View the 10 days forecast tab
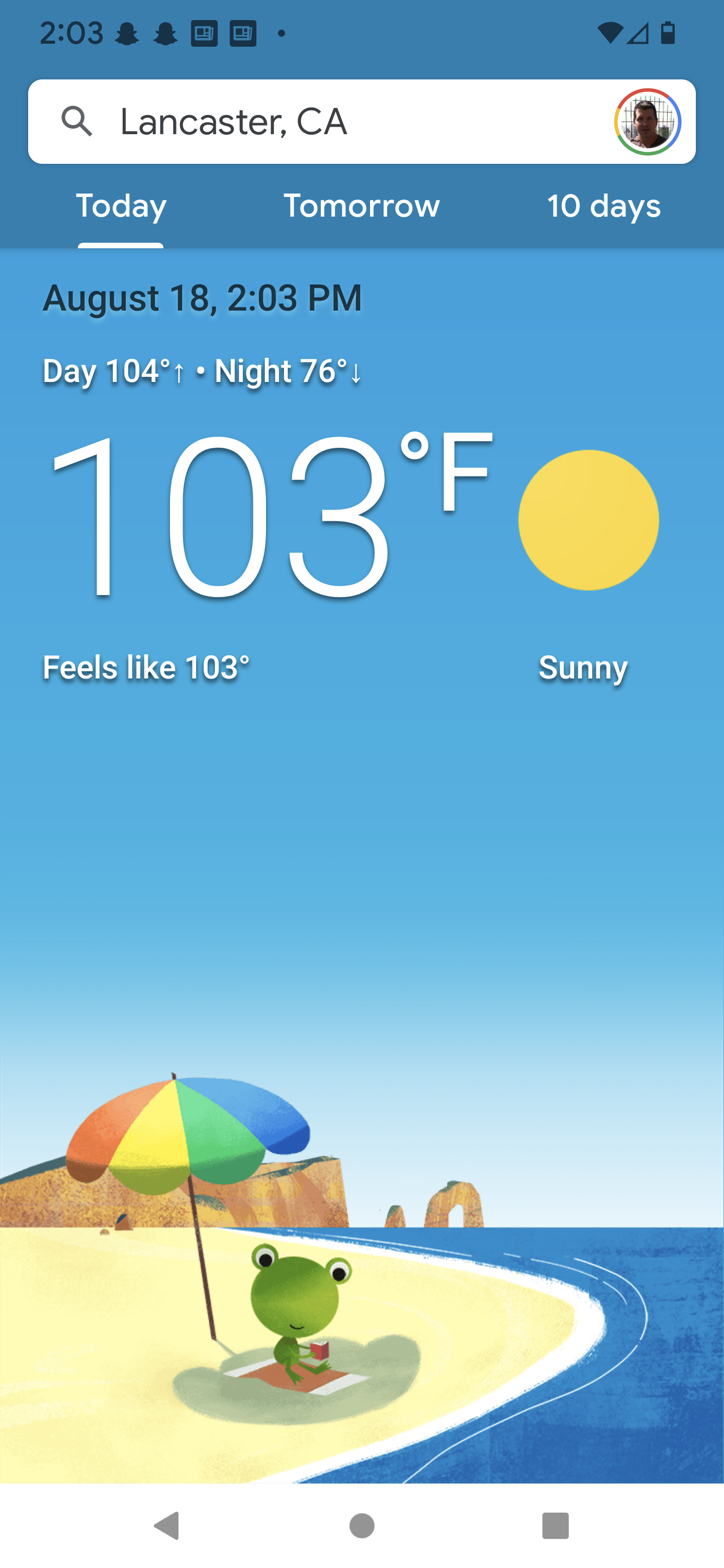Image resolution: width=724 pixels, height=1568 pixels. [603, 207]
